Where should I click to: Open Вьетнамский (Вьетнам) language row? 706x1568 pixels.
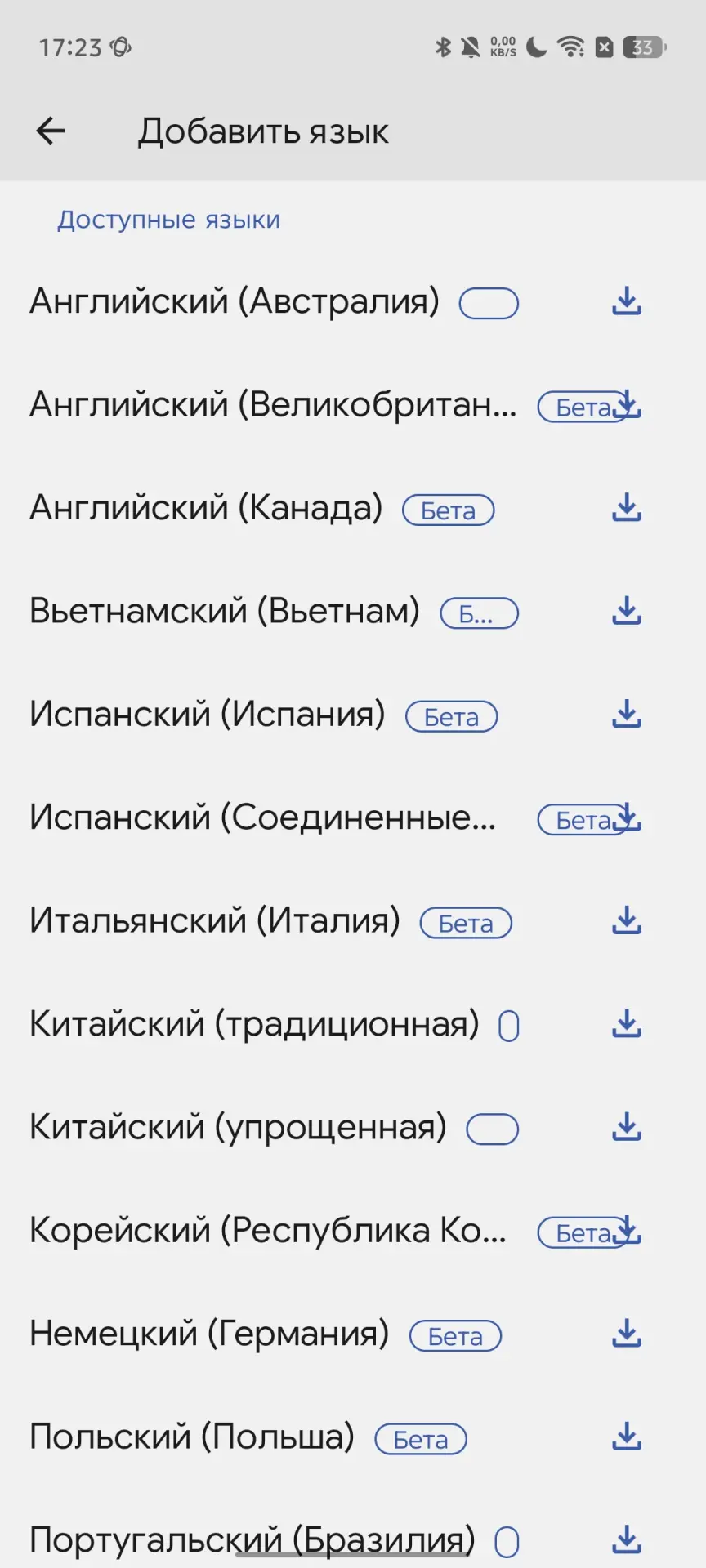(225, 611)
